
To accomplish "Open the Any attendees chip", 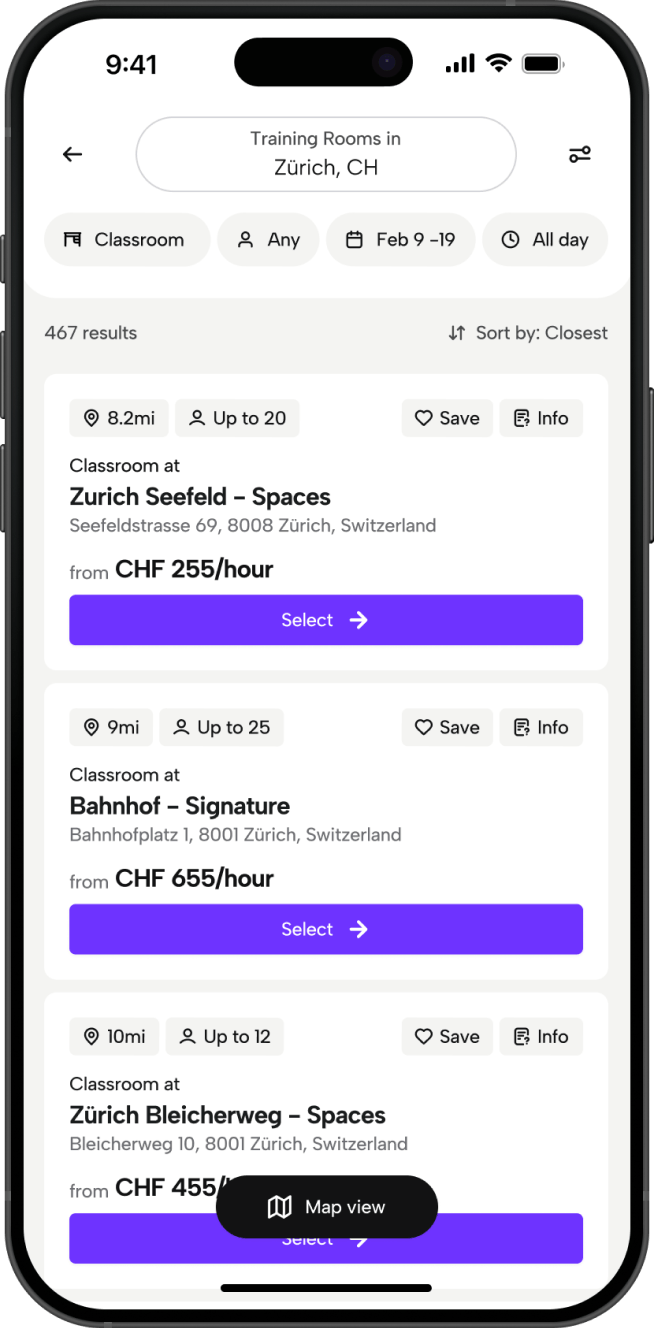I will pos(268,240).
